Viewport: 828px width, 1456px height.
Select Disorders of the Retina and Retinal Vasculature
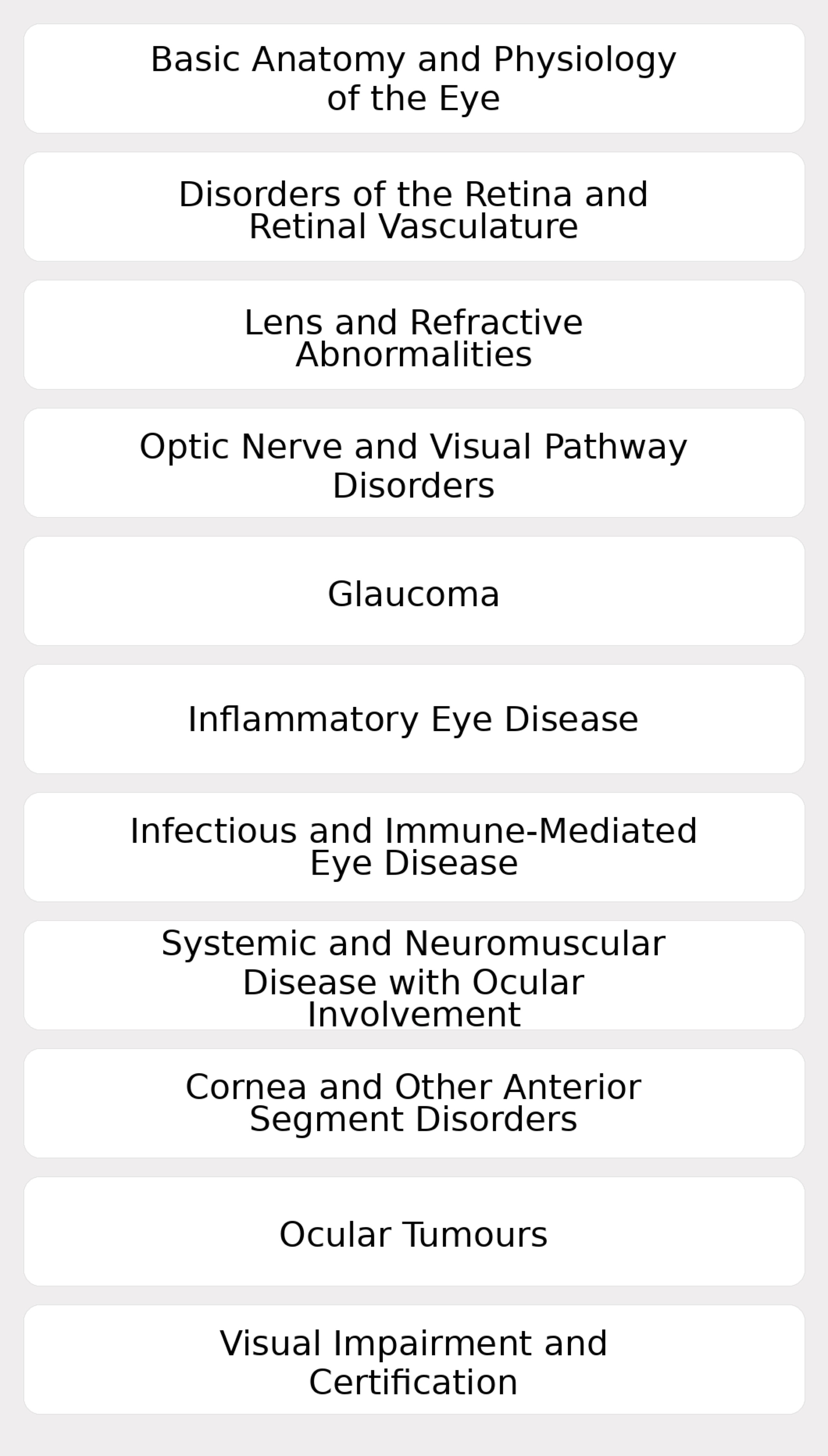coord(414,207)
